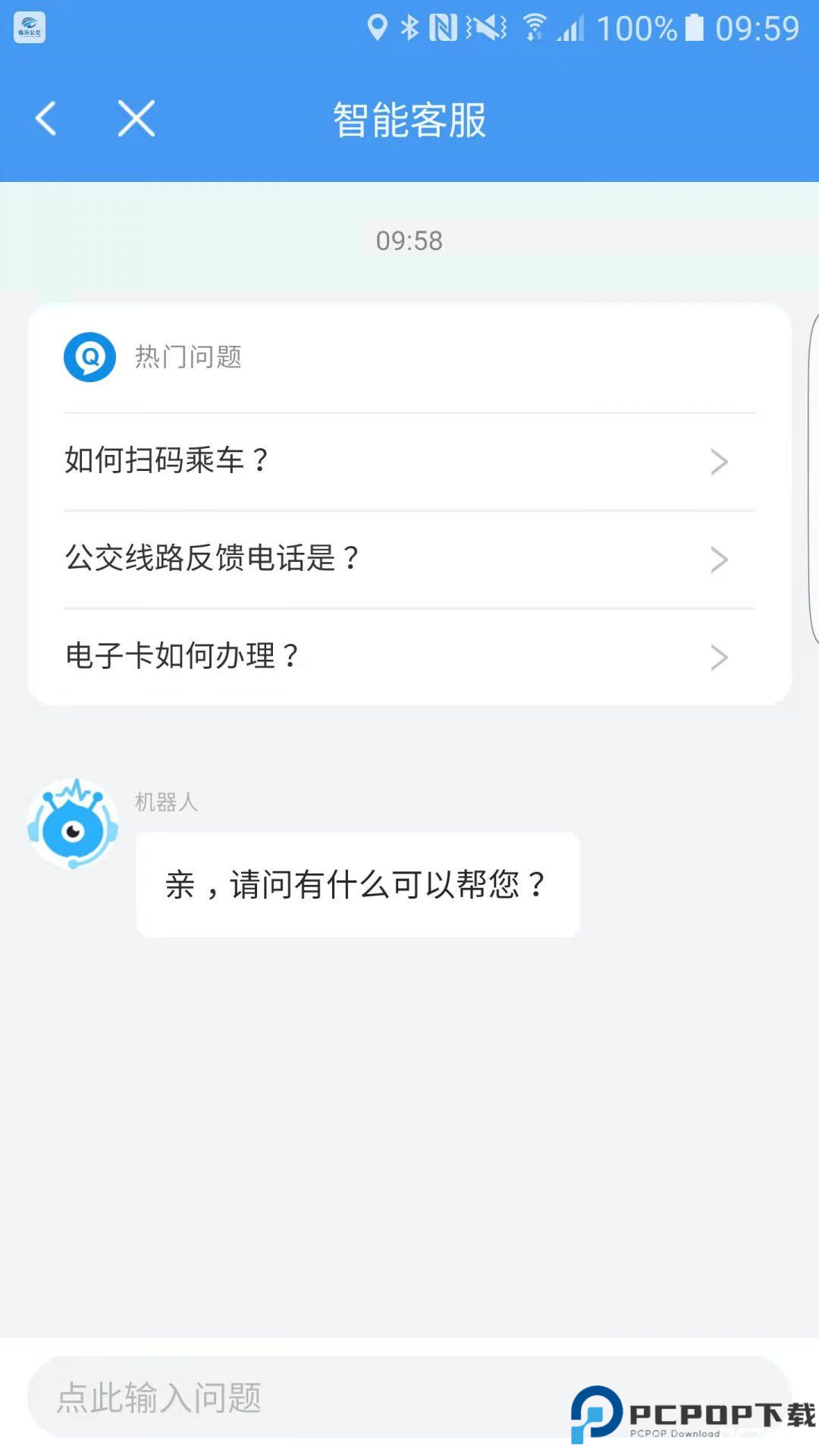Tap the 智能客服 title bar

click(409, 119)
